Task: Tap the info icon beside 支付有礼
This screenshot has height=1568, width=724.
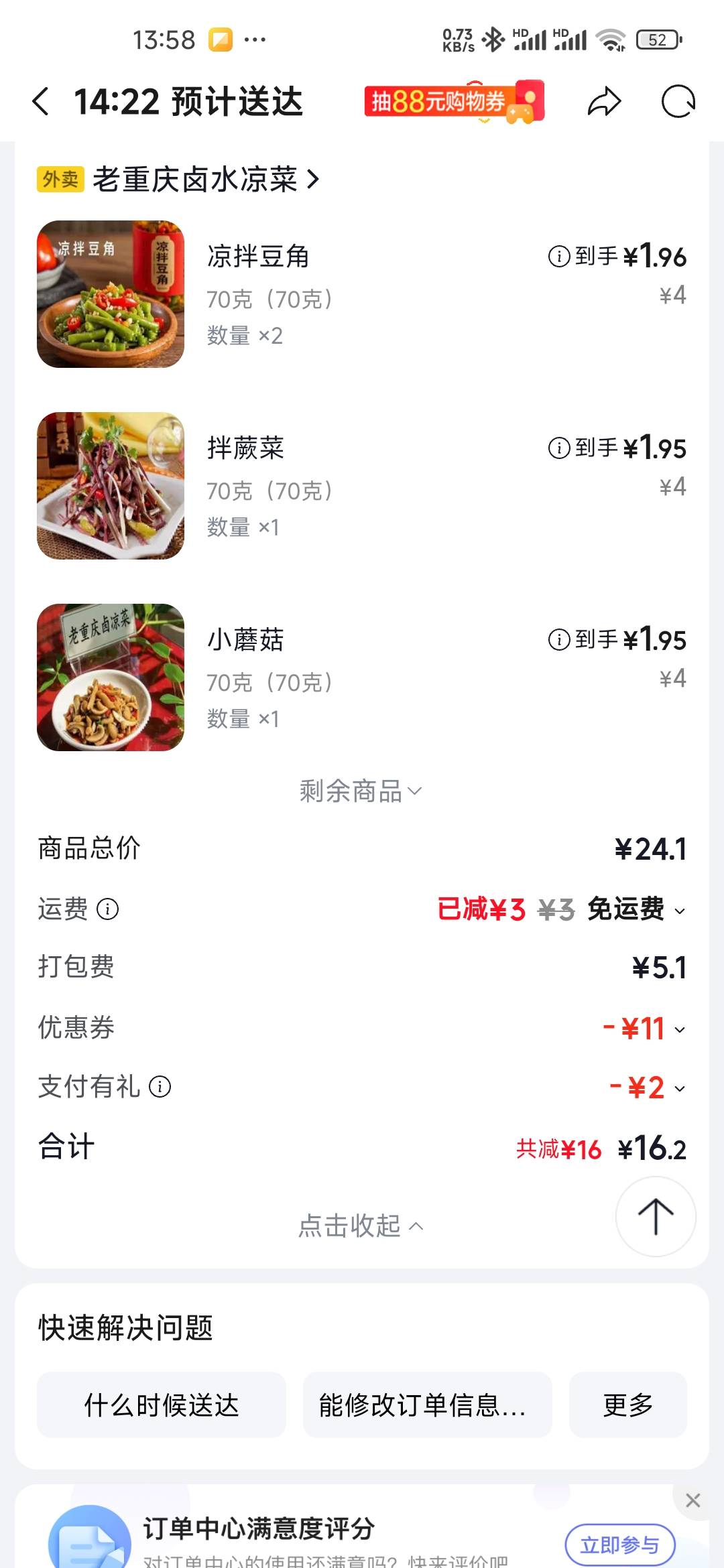Action: coord(160,1086)
